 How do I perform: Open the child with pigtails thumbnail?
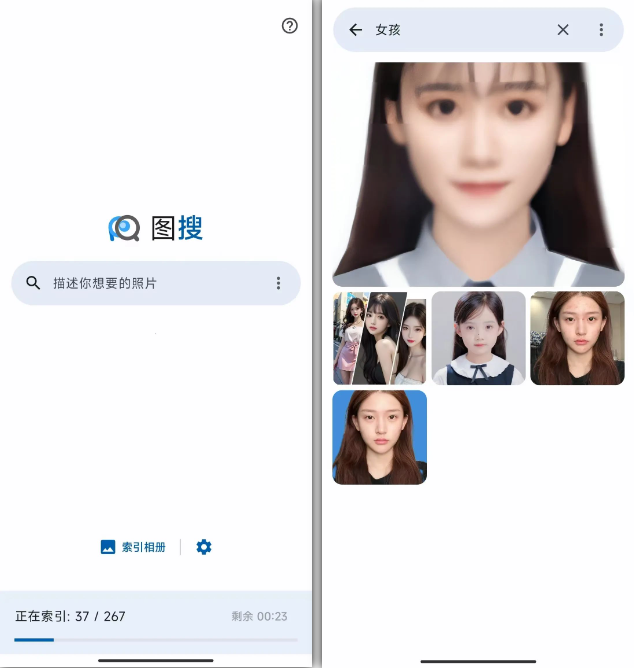pos(478,338)
